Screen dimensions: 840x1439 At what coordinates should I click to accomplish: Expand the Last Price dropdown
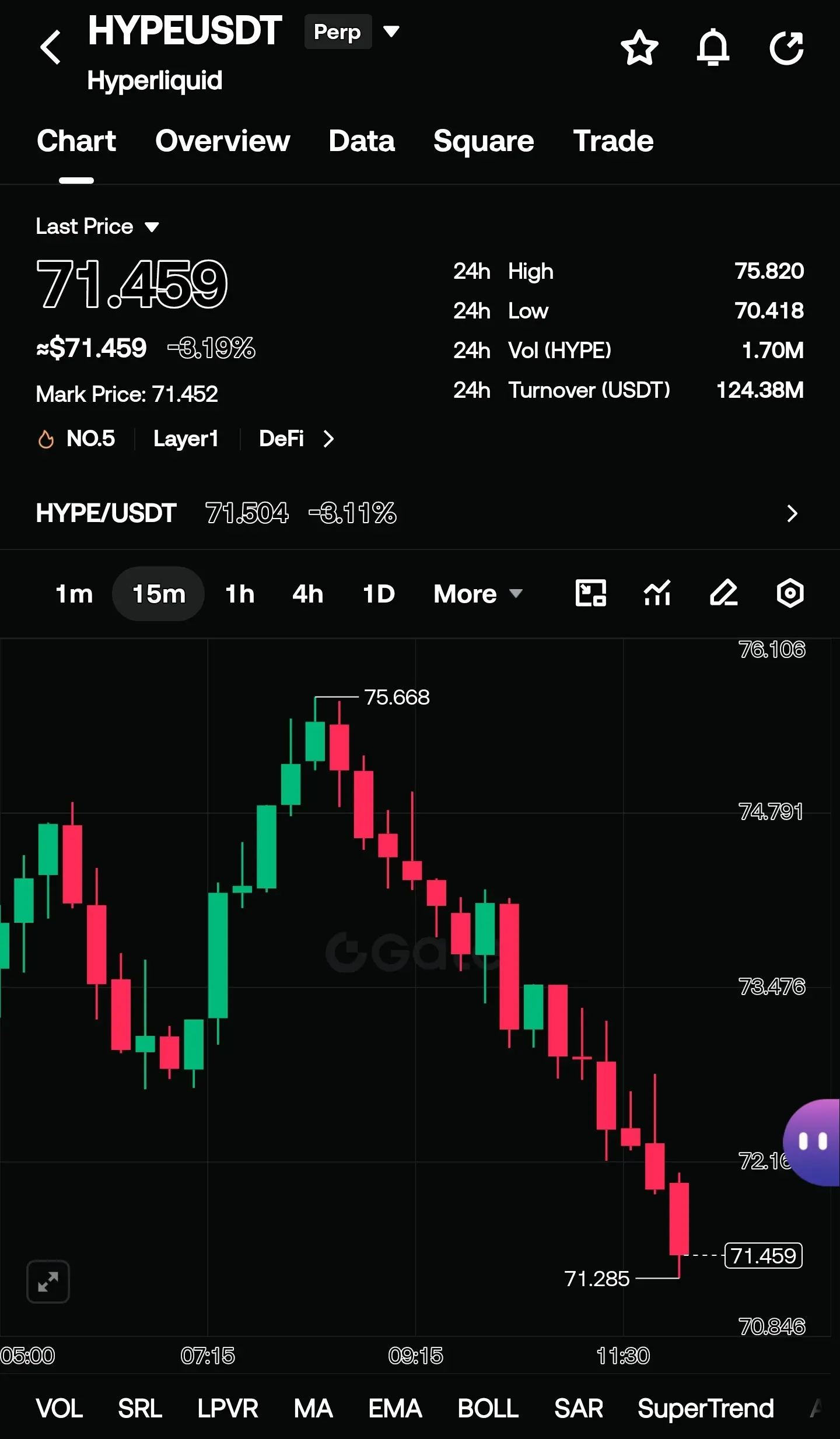coord(97,226)
